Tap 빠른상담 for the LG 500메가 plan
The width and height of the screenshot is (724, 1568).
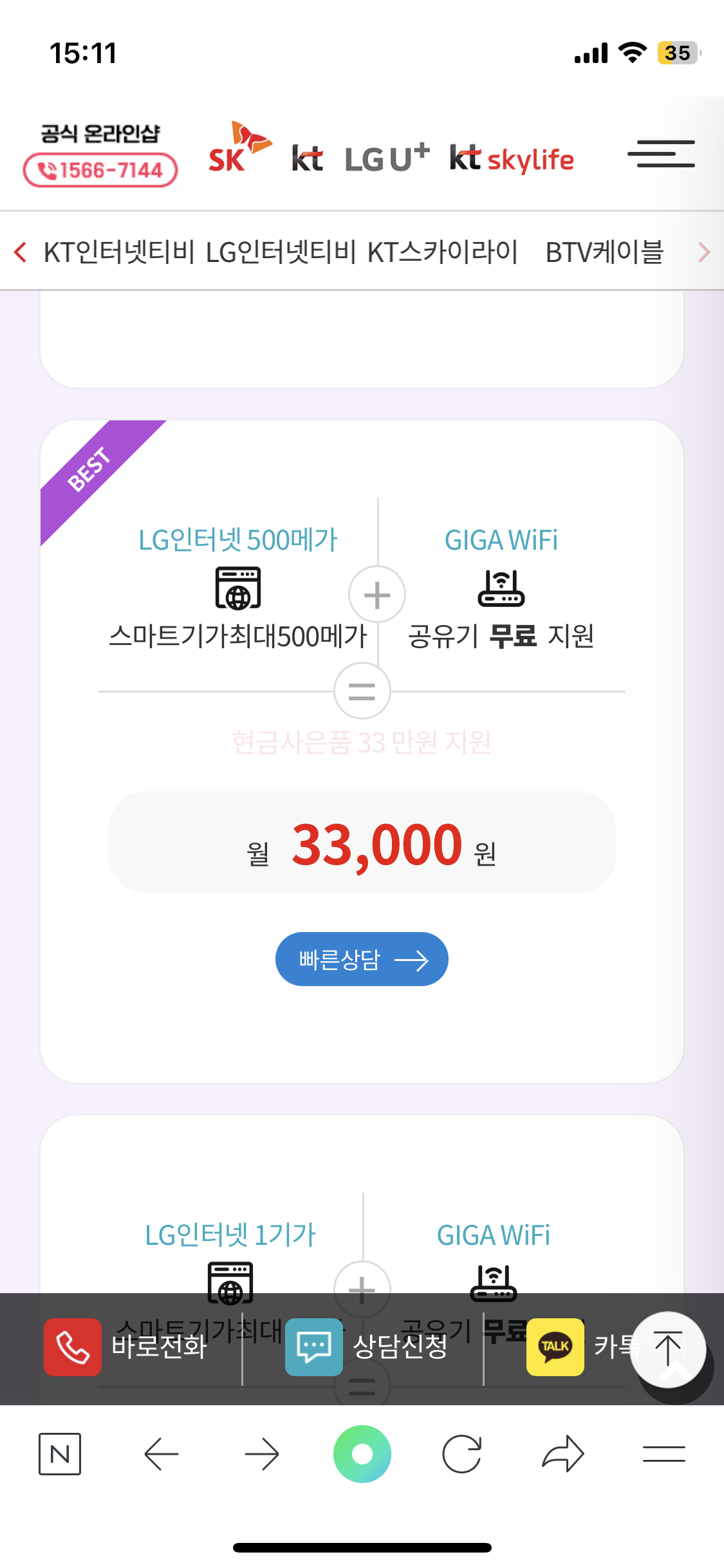point(362,959)
